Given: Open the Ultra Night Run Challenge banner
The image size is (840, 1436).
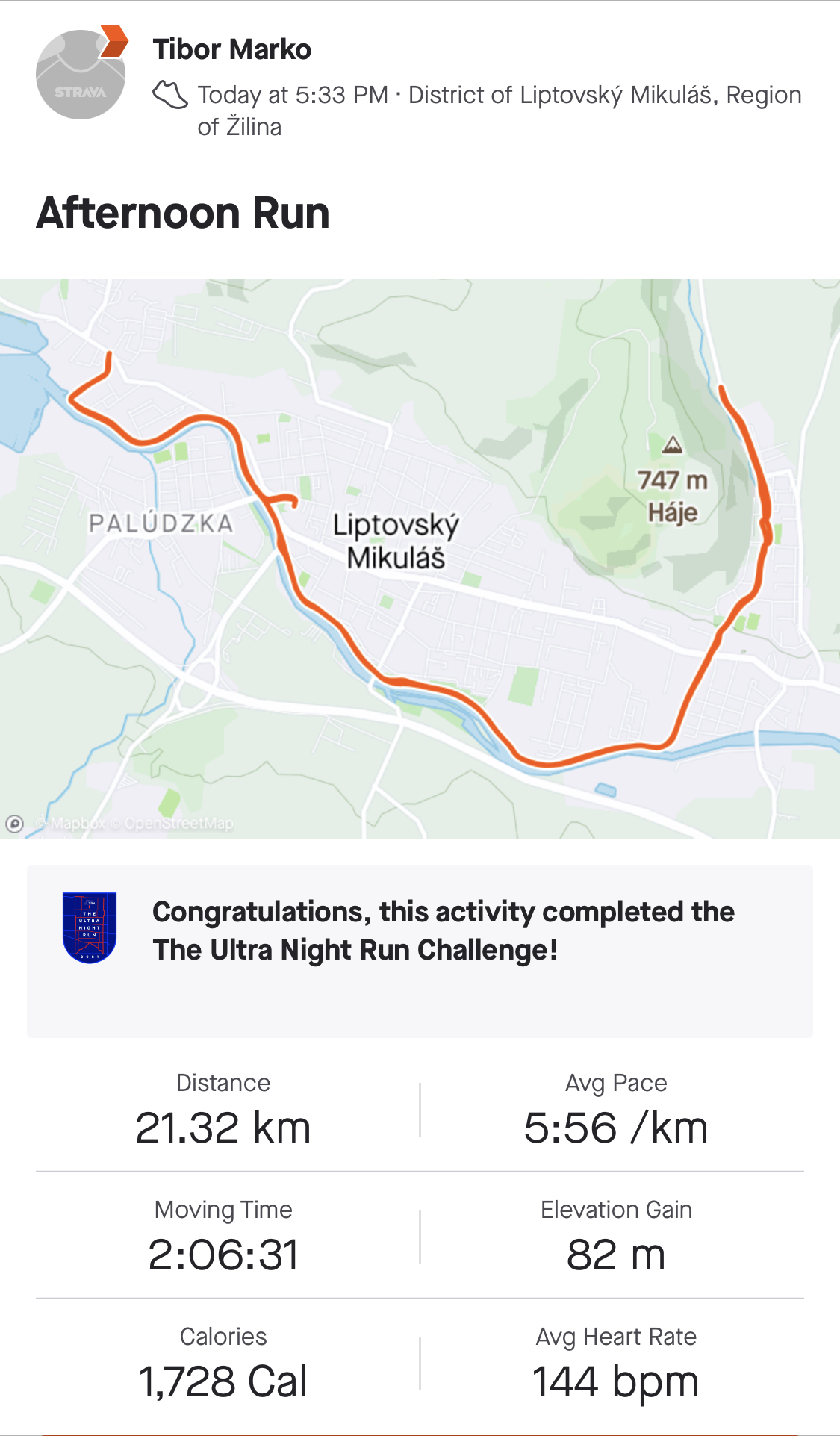Looking at the screenshot, I should 420,951.
